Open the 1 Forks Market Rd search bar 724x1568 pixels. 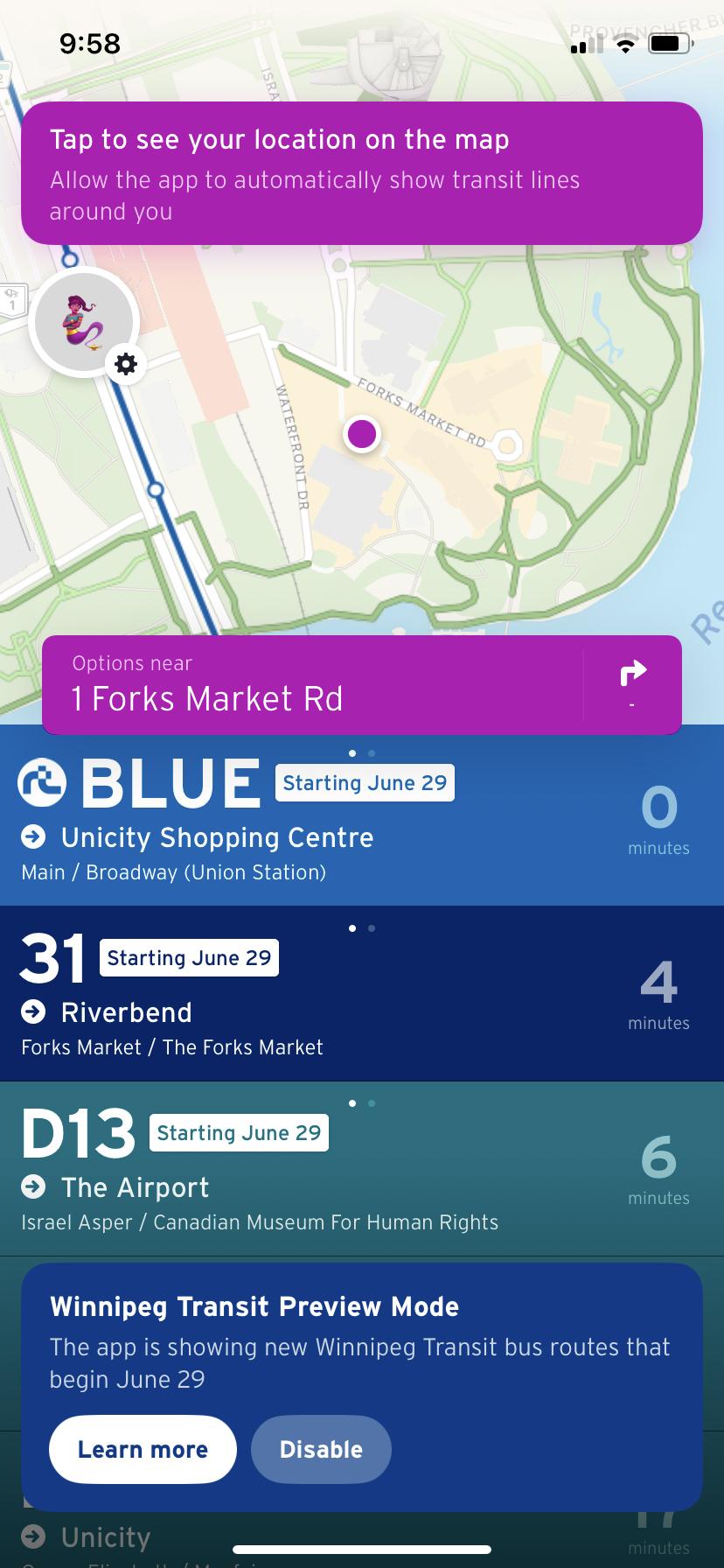[x=311, y=684]
